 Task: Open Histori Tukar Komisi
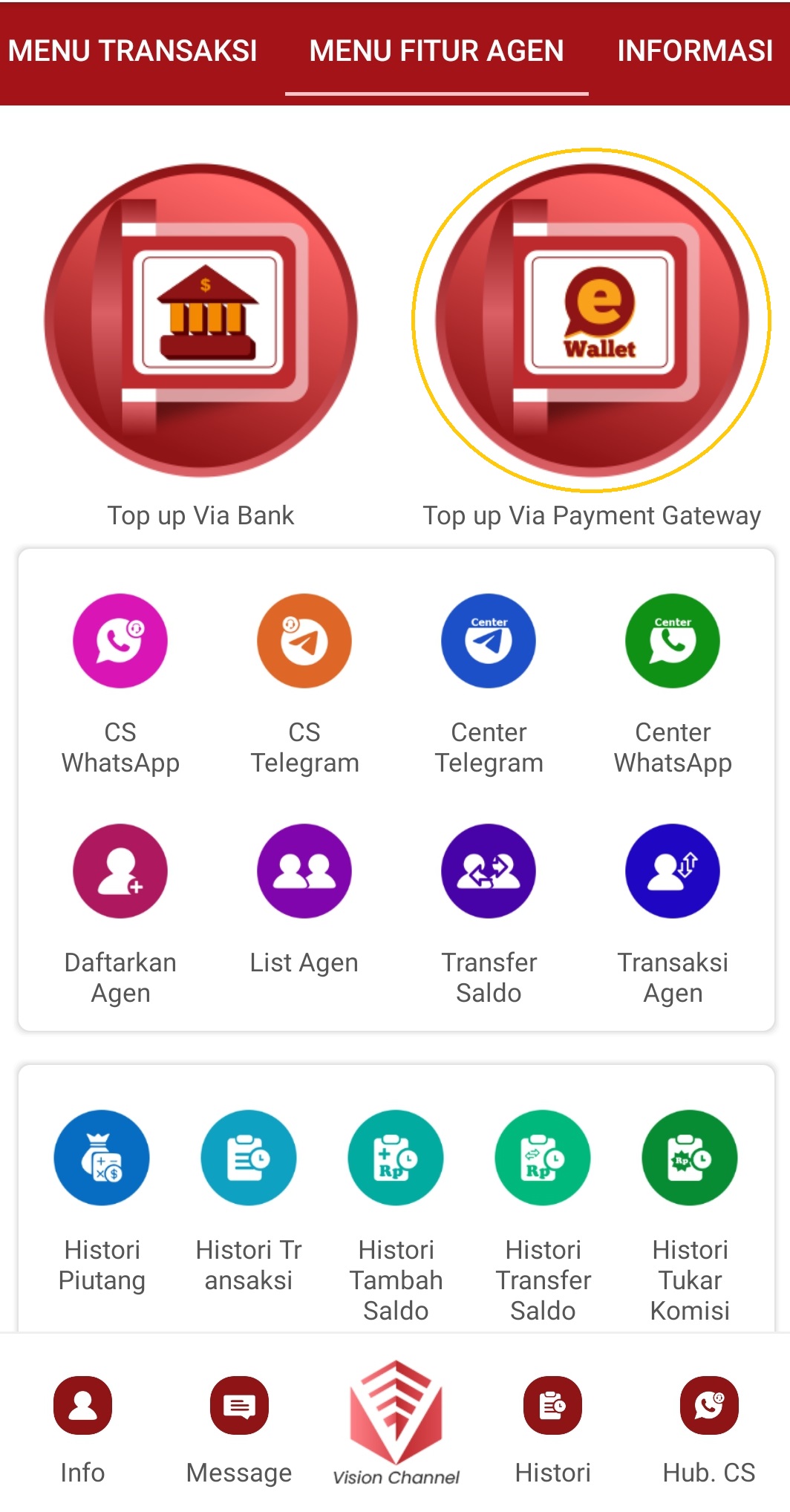tap(690, 1158)
